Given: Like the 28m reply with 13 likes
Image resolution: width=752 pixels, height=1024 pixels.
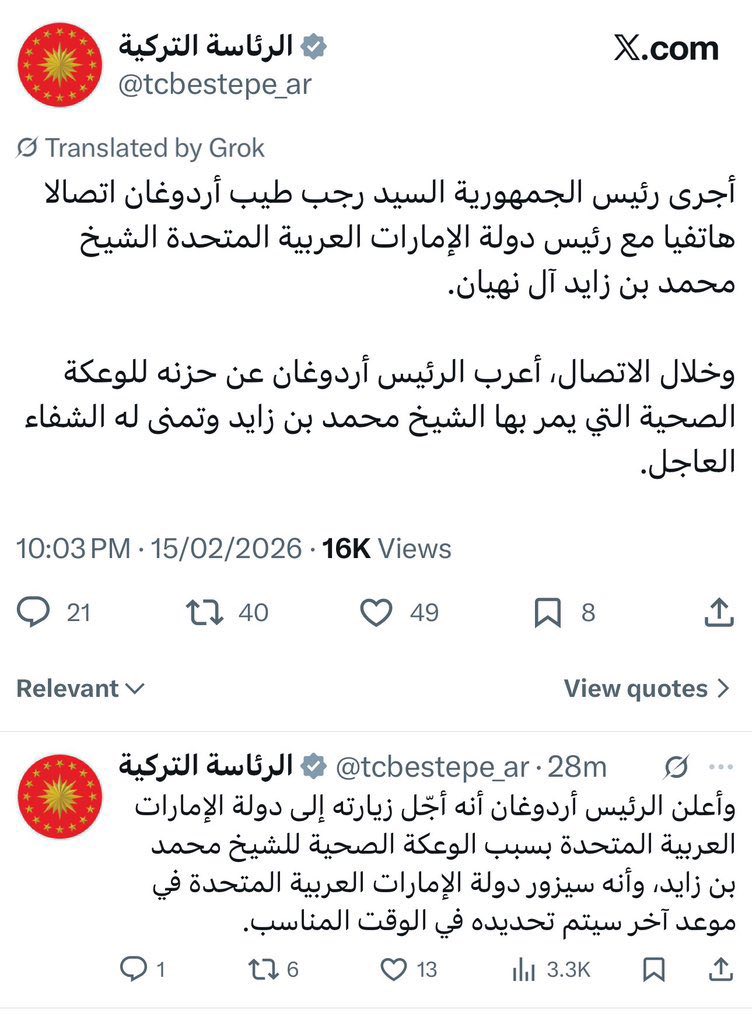Looking at the screenshot, I should [396, 969].
